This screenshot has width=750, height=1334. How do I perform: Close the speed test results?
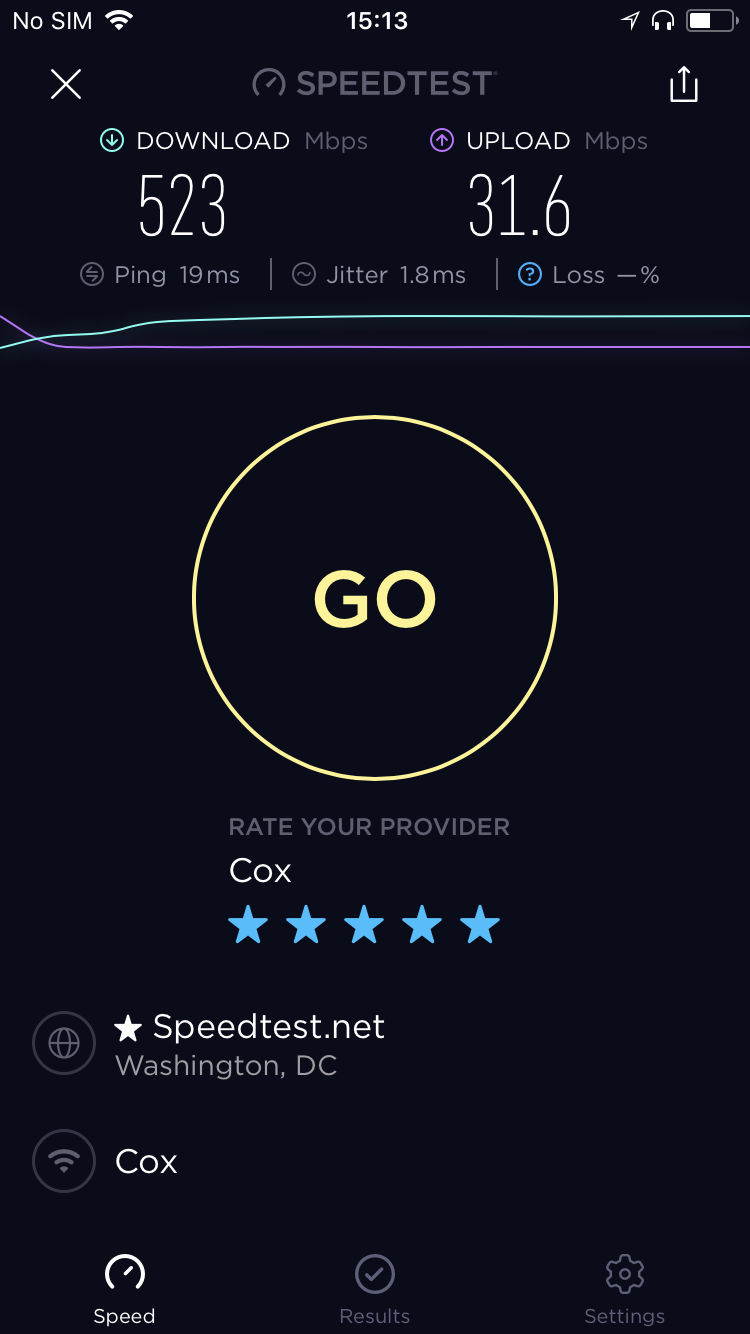point(66,84)
